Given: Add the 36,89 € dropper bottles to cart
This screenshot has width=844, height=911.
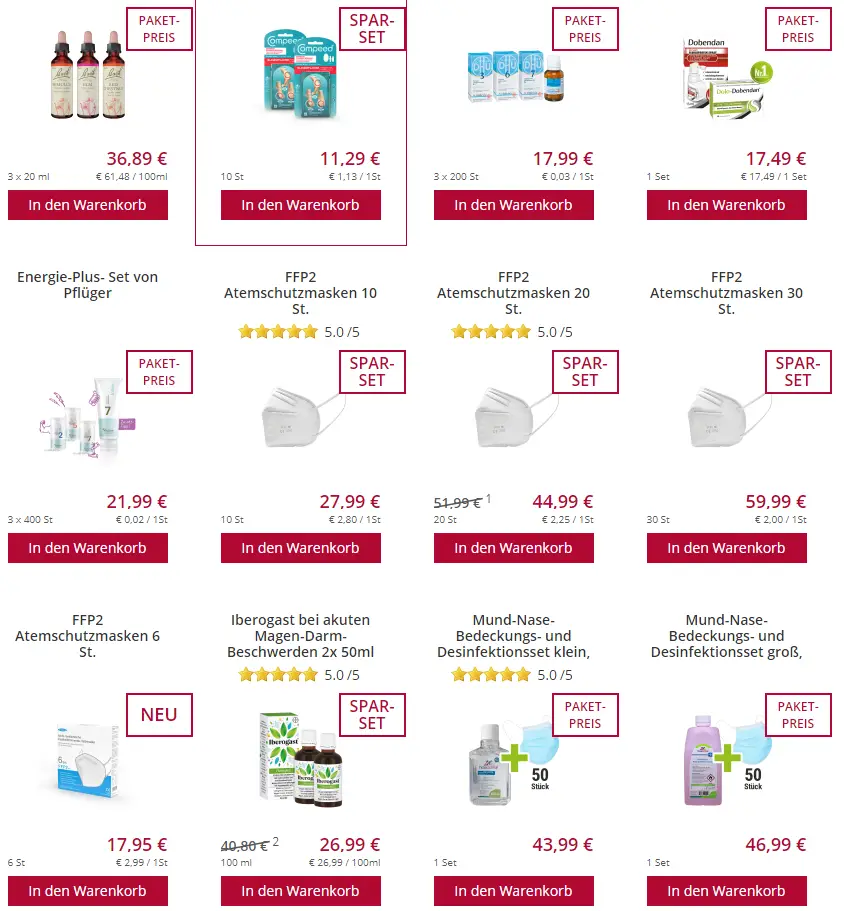Looking at the screenshot, I should pos(88,205).
